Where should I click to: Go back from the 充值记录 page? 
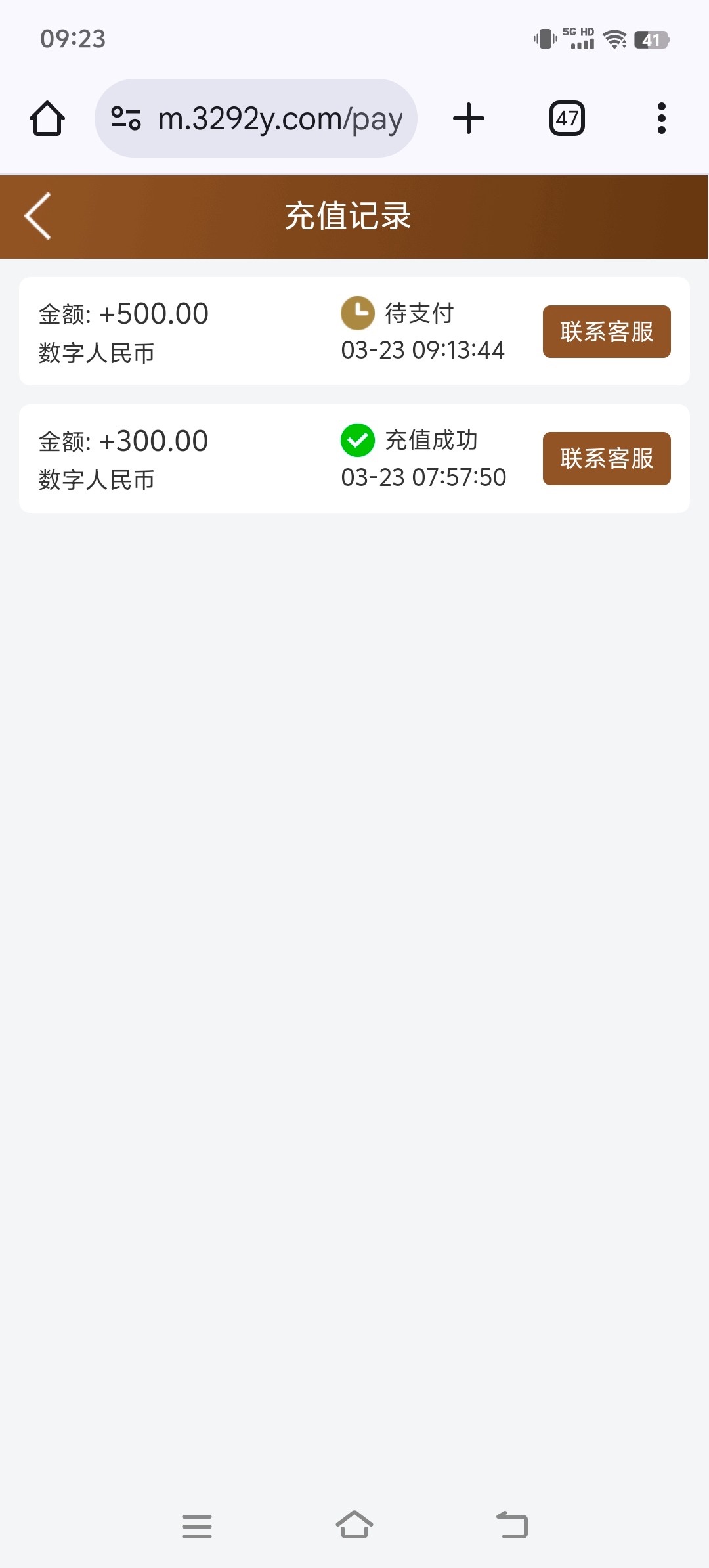pos(38,216)
